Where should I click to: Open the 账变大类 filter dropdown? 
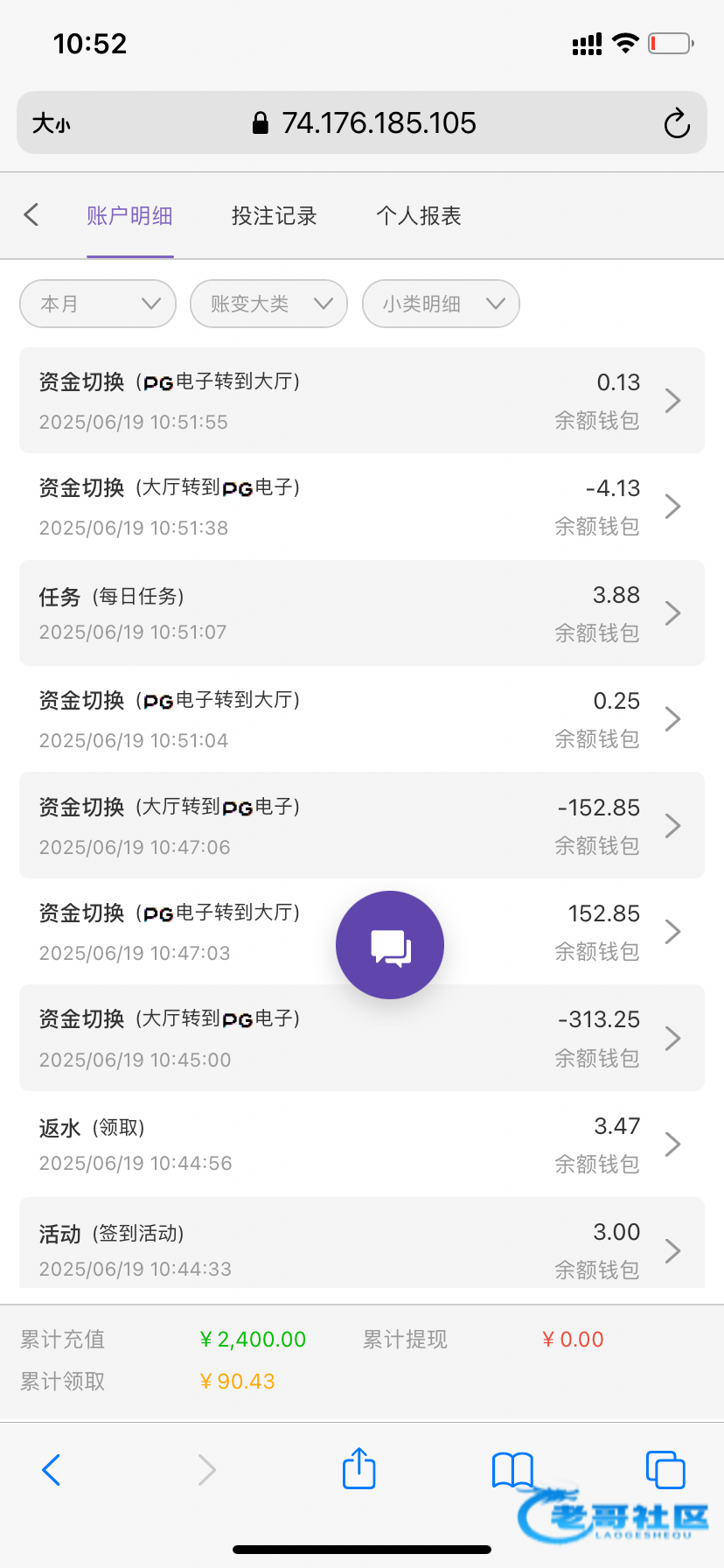(x=268, y=304)
